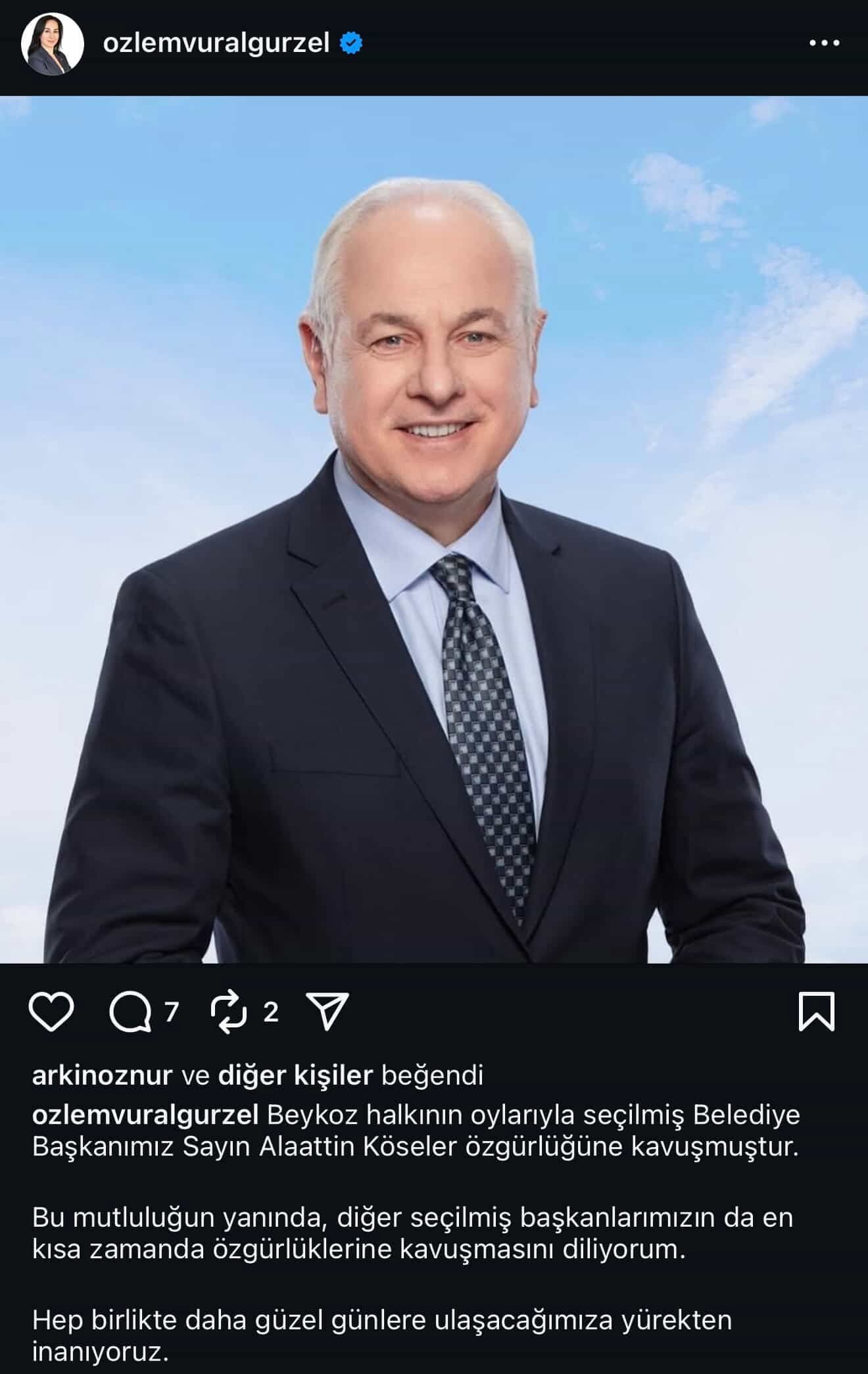Viewport: 868px width, 1374px height.
Task: Save the post with the bookmark icon
Action: (816, 1012)
